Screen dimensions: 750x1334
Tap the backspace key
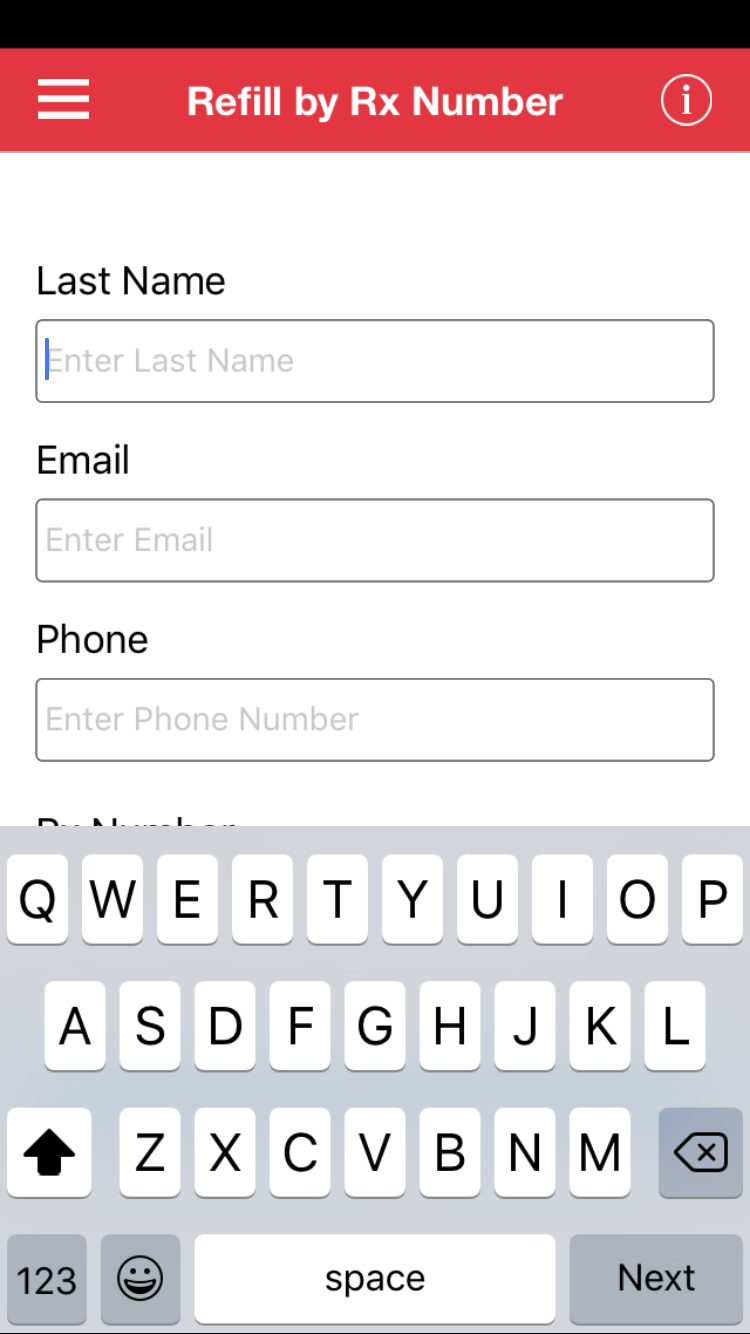(700, 1153)
